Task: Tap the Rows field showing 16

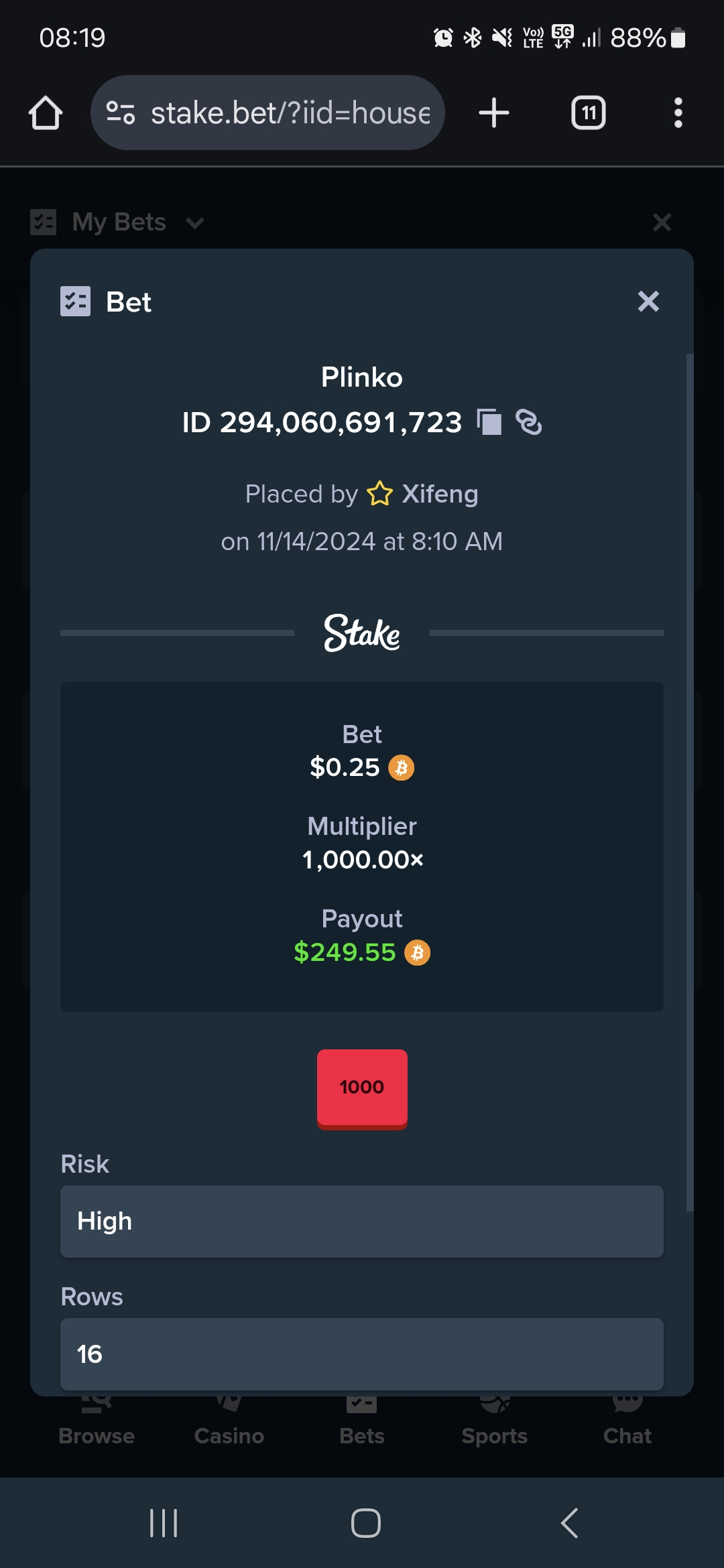Action: tap(362, 1354)
